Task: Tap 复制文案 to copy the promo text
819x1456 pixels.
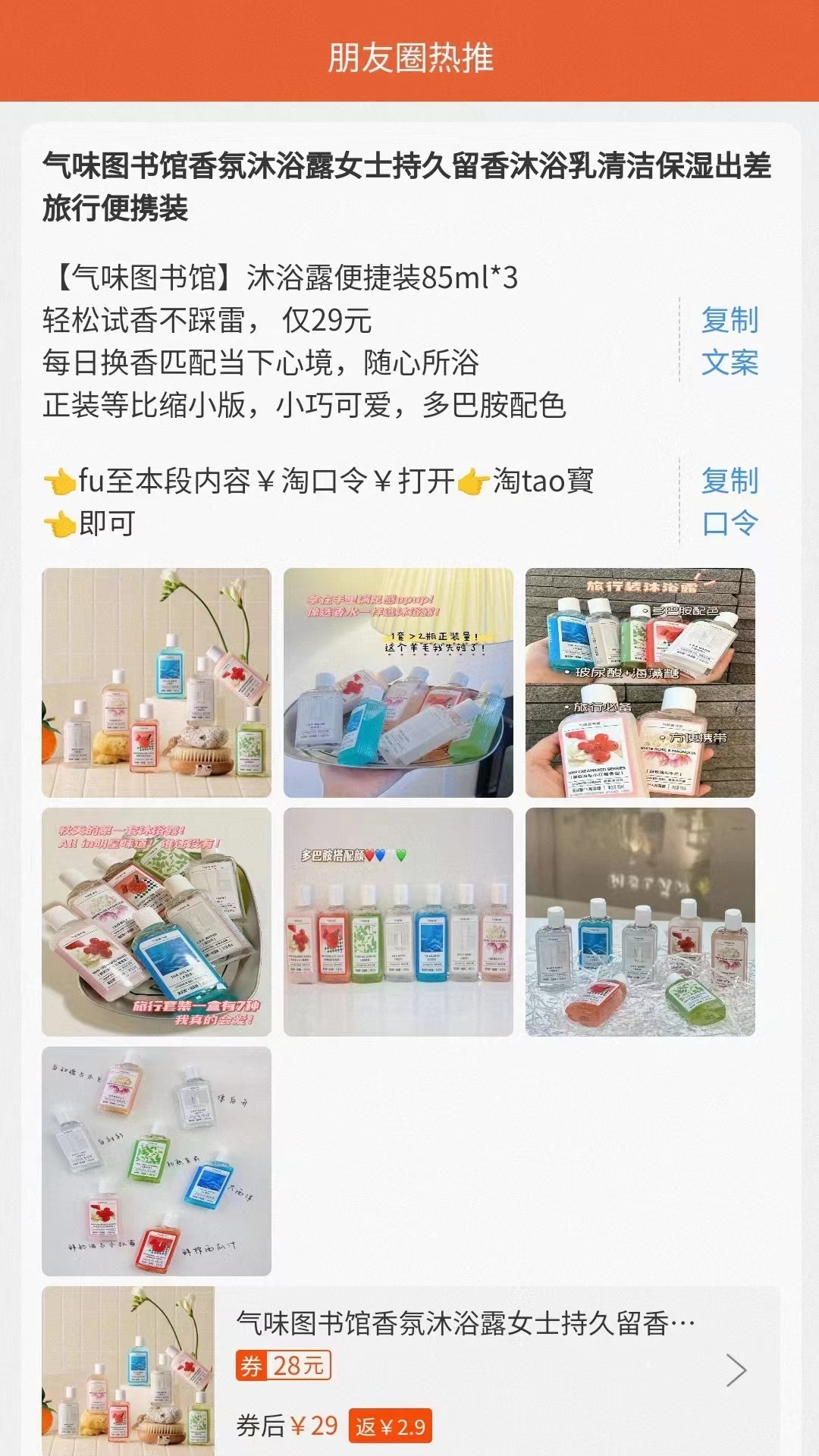Action: point(729,341)
